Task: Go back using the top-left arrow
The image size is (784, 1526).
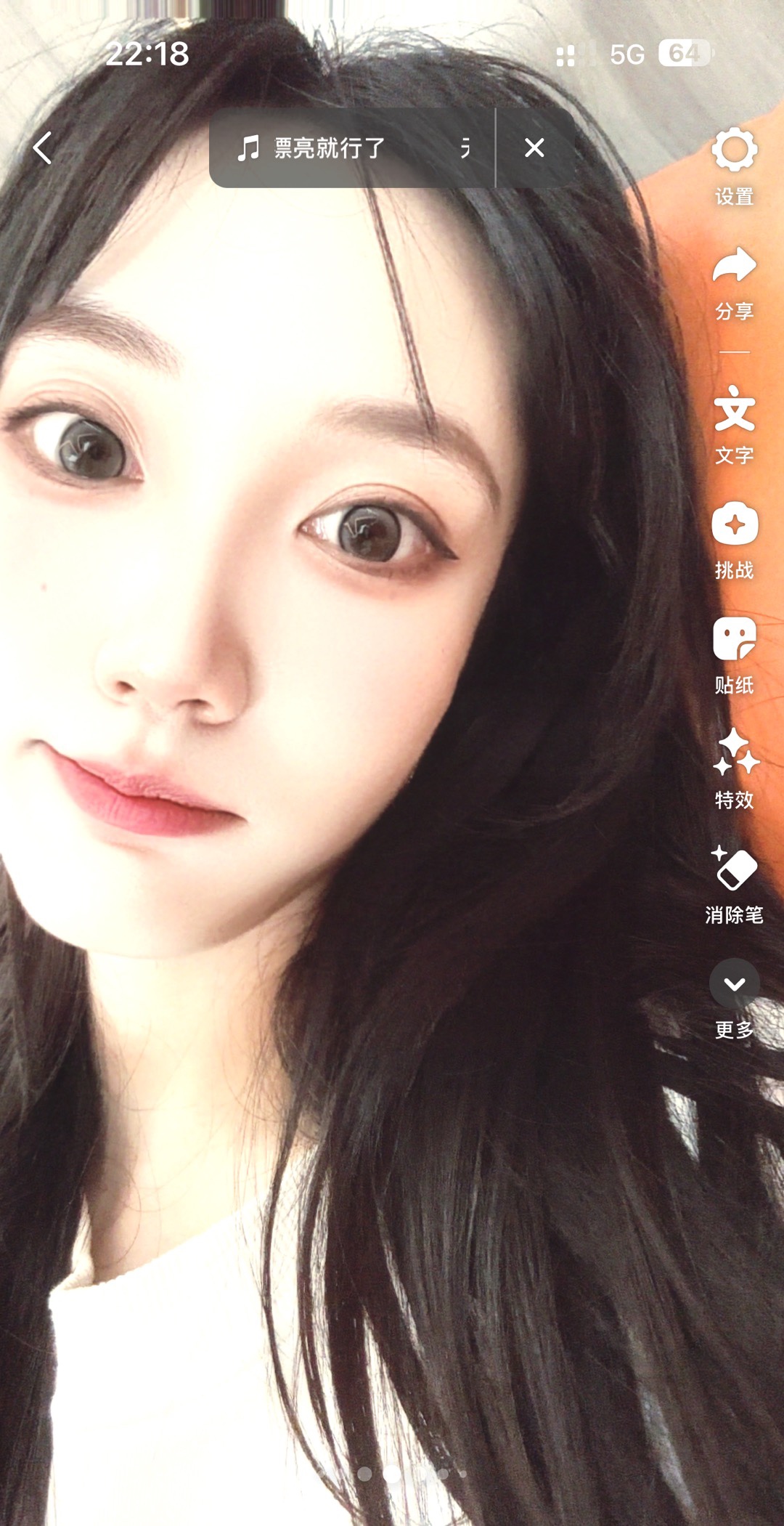Action: point(43,148)
